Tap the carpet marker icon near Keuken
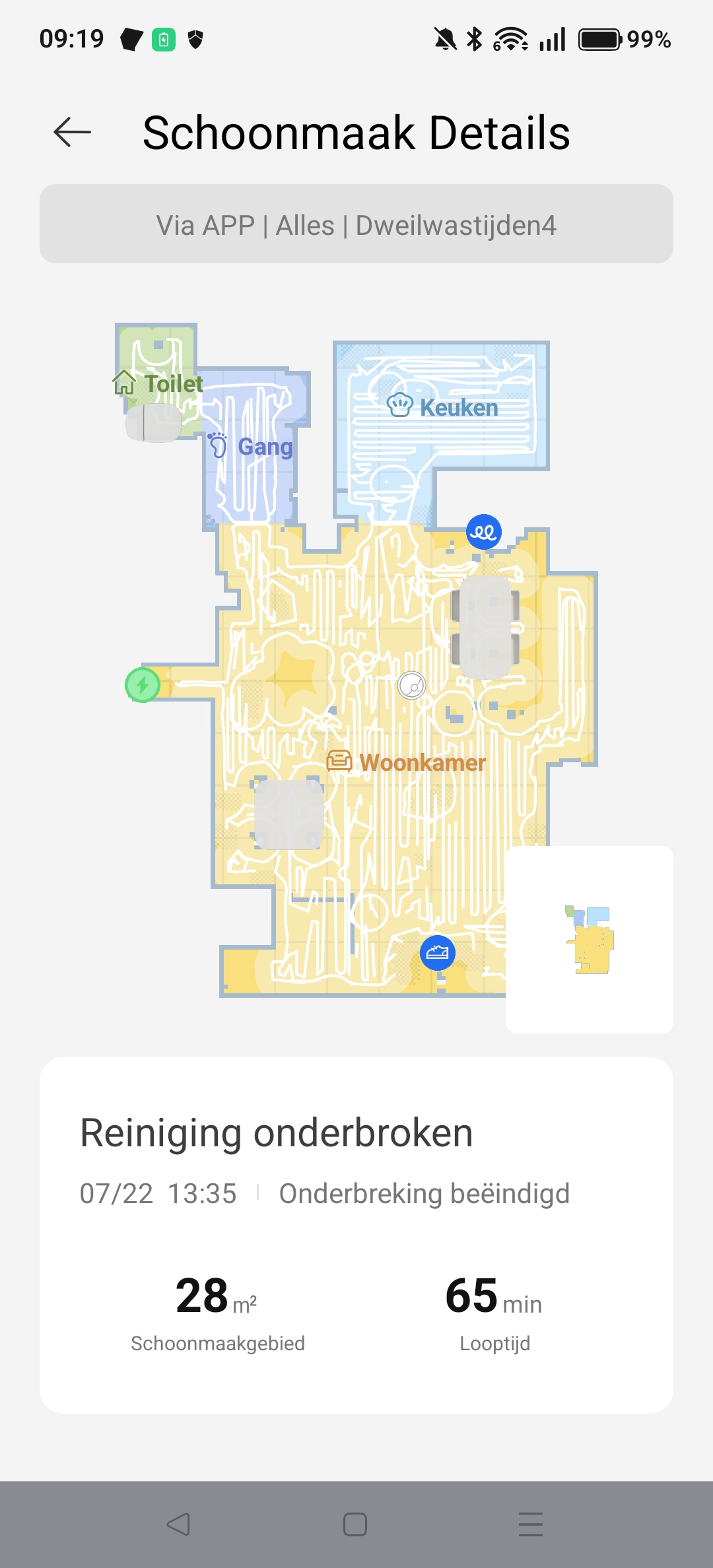Viewport: 713px width, 1568px height. click(483, 532)
